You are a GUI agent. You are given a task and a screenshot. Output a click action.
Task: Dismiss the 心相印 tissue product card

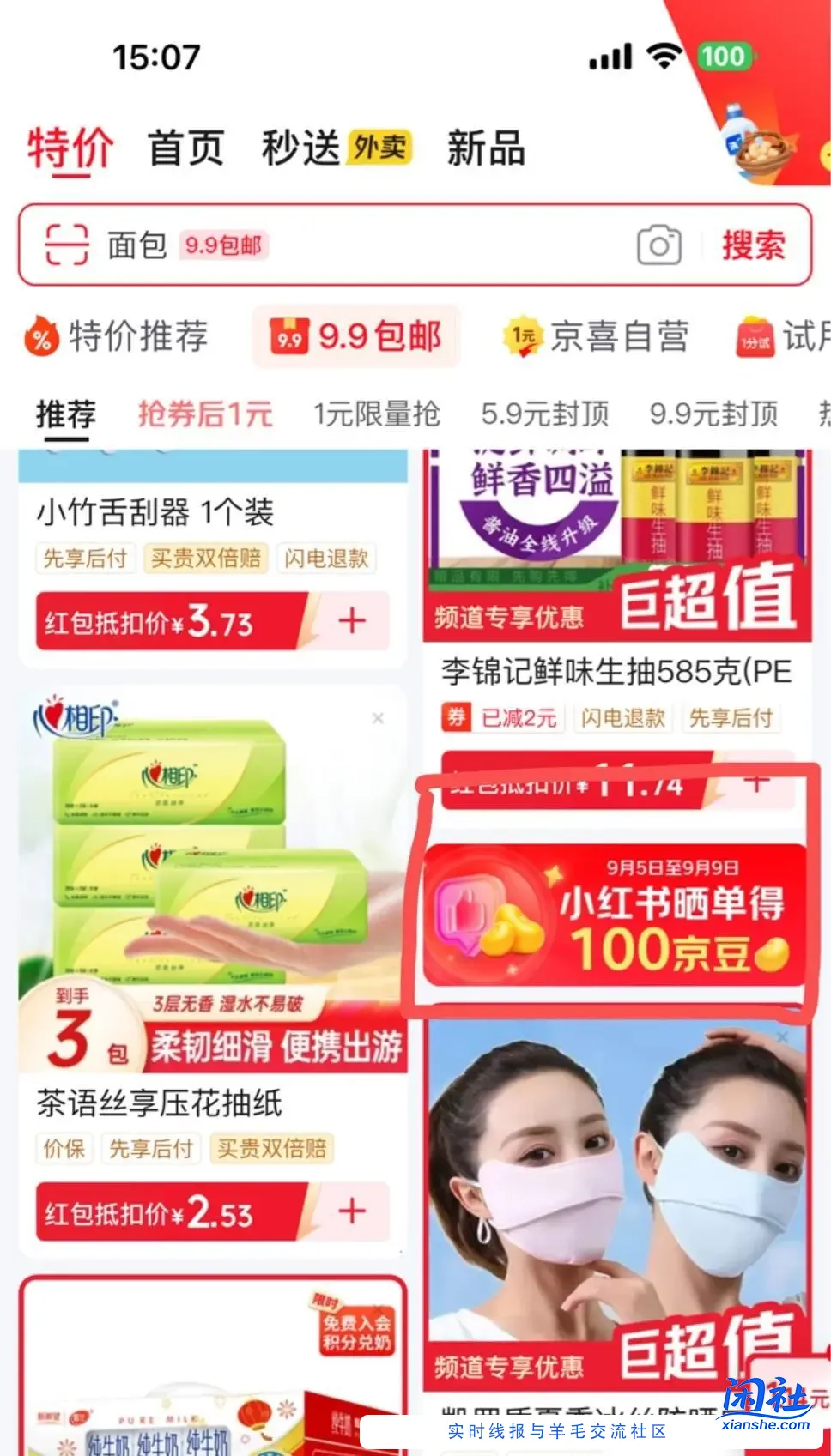378,719
